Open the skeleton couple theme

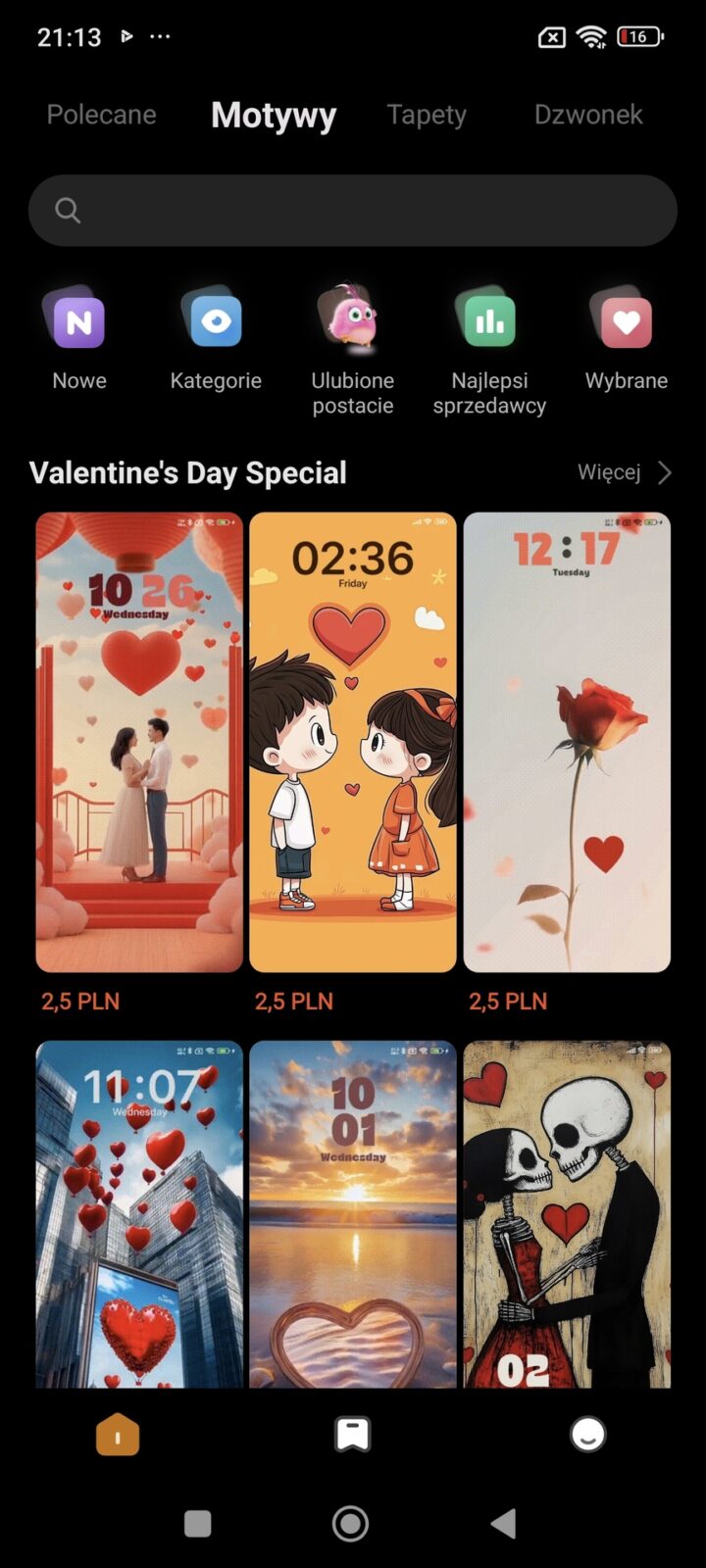click(x=567, y=1213)
